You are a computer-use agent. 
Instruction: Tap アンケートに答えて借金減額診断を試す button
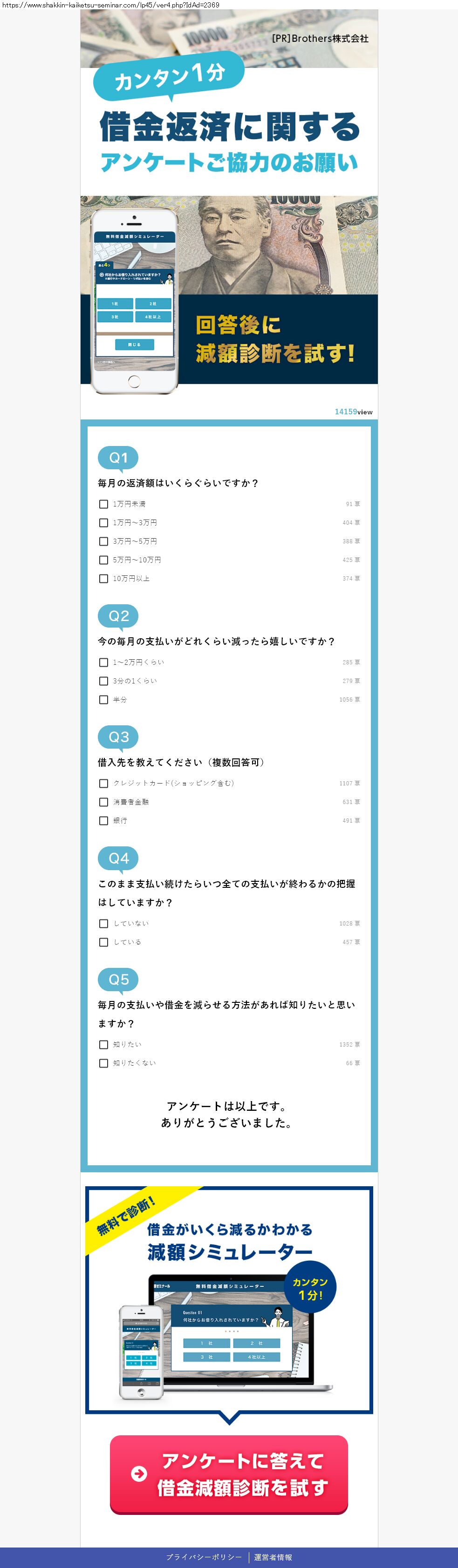tap(229, 1474)
